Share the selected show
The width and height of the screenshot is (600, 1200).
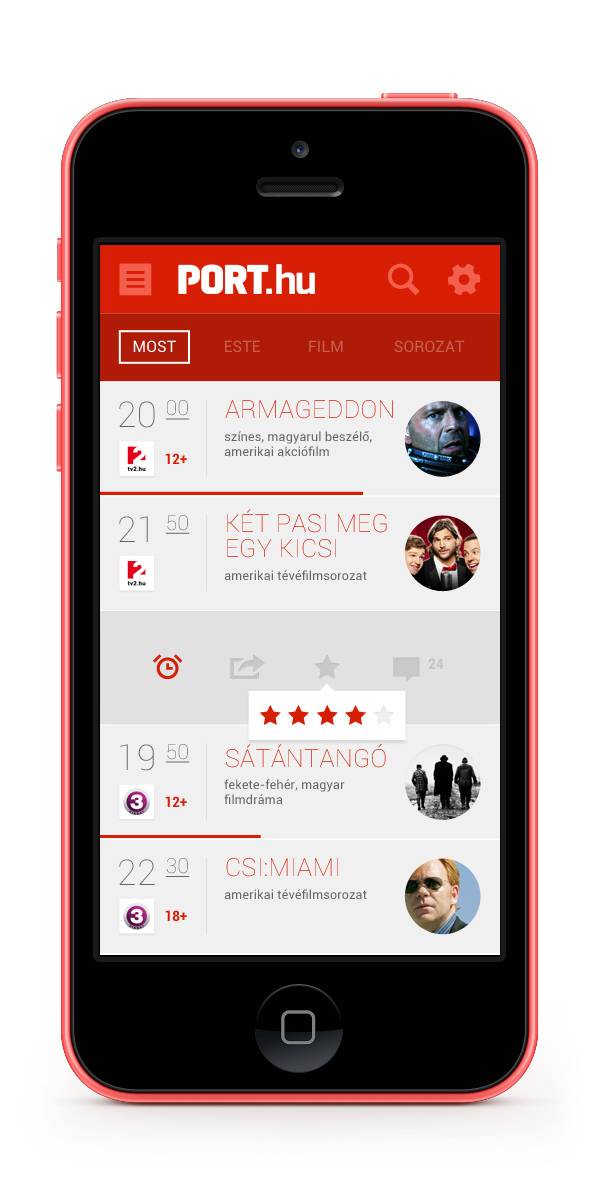[x=246, y=667]
